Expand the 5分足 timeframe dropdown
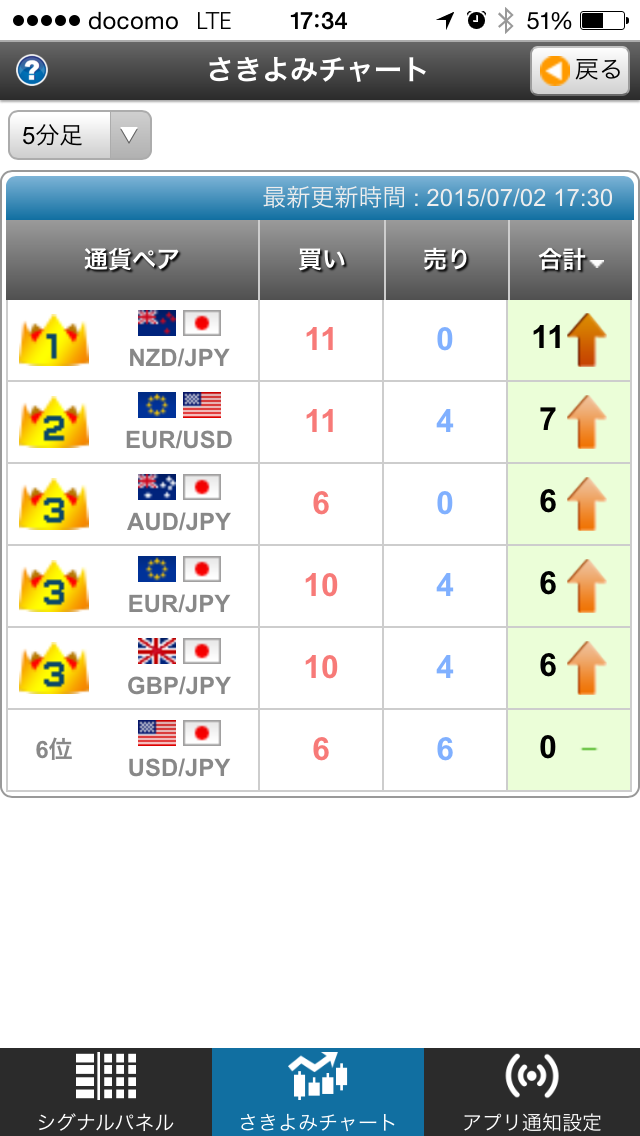Screen dimensions: 640x1136 [x=80, y=135]
